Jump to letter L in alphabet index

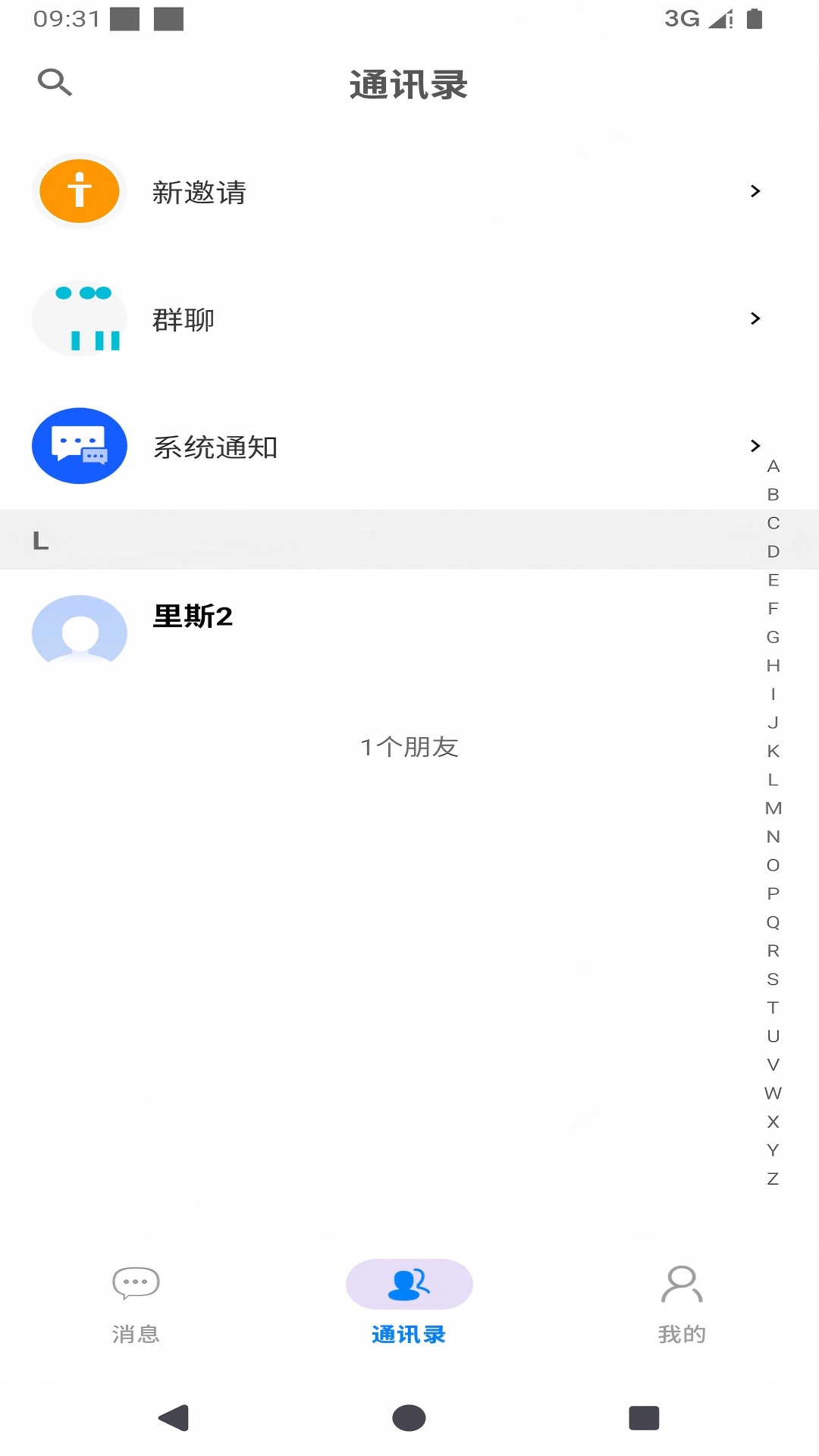click(774, 778)
